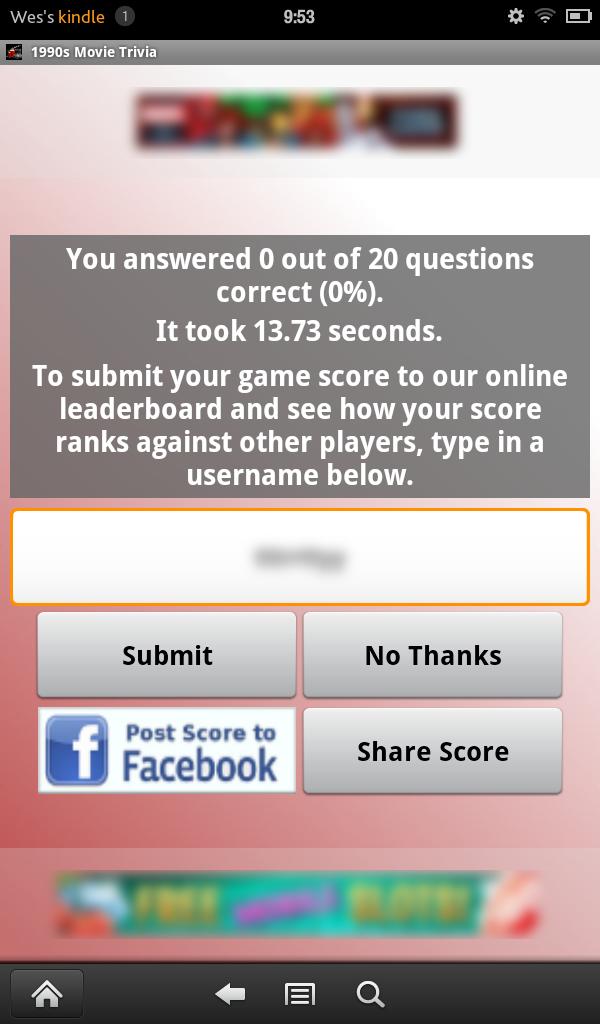The height and width of the screenshot is (1024, 600).
Task: Go back using the back arrow
Action: (230, 993)
